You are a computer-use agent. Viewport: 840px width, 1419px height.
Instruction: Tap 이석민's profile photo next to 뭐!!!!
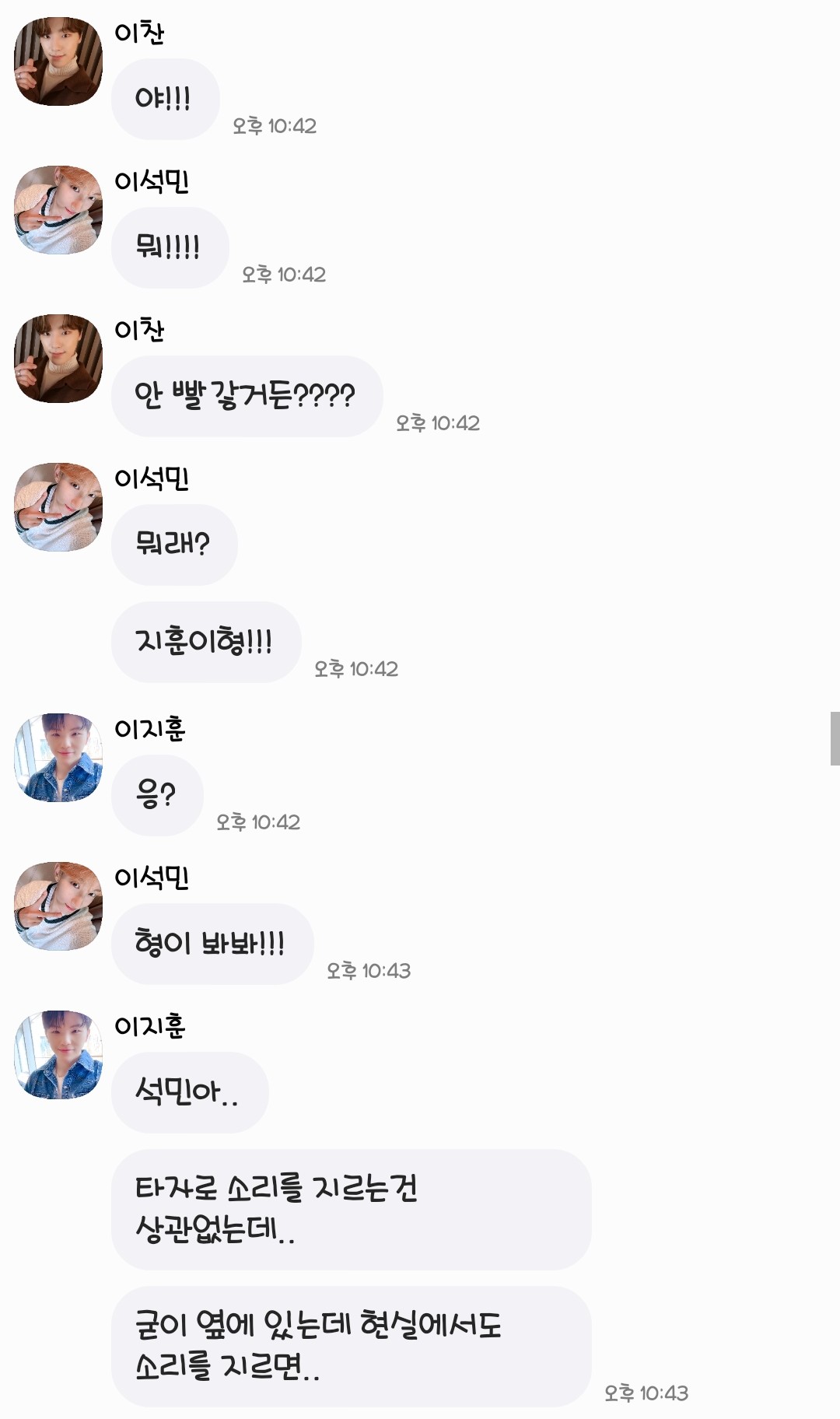58,210
